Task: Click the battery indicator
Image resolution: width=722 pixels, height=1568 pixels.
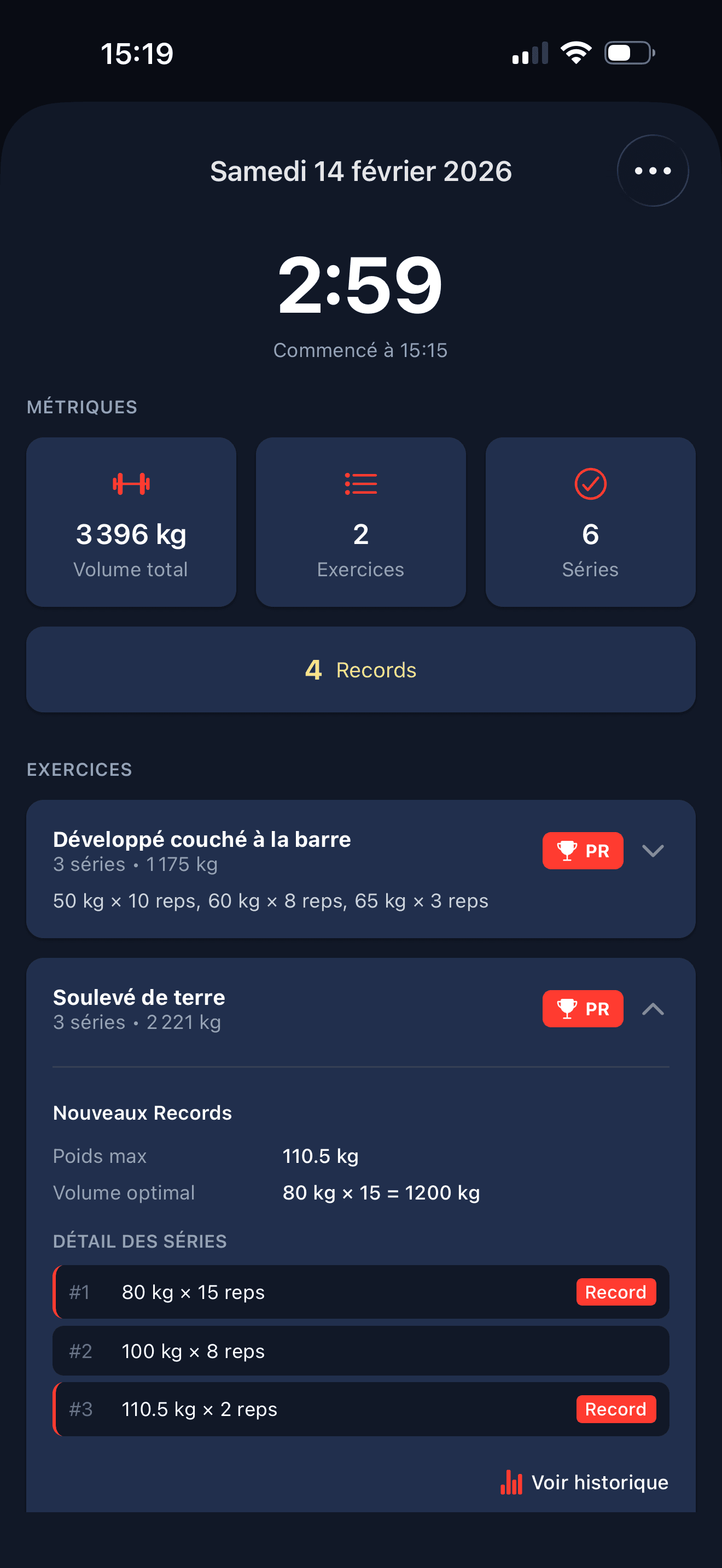Action: tap(629, 53)
